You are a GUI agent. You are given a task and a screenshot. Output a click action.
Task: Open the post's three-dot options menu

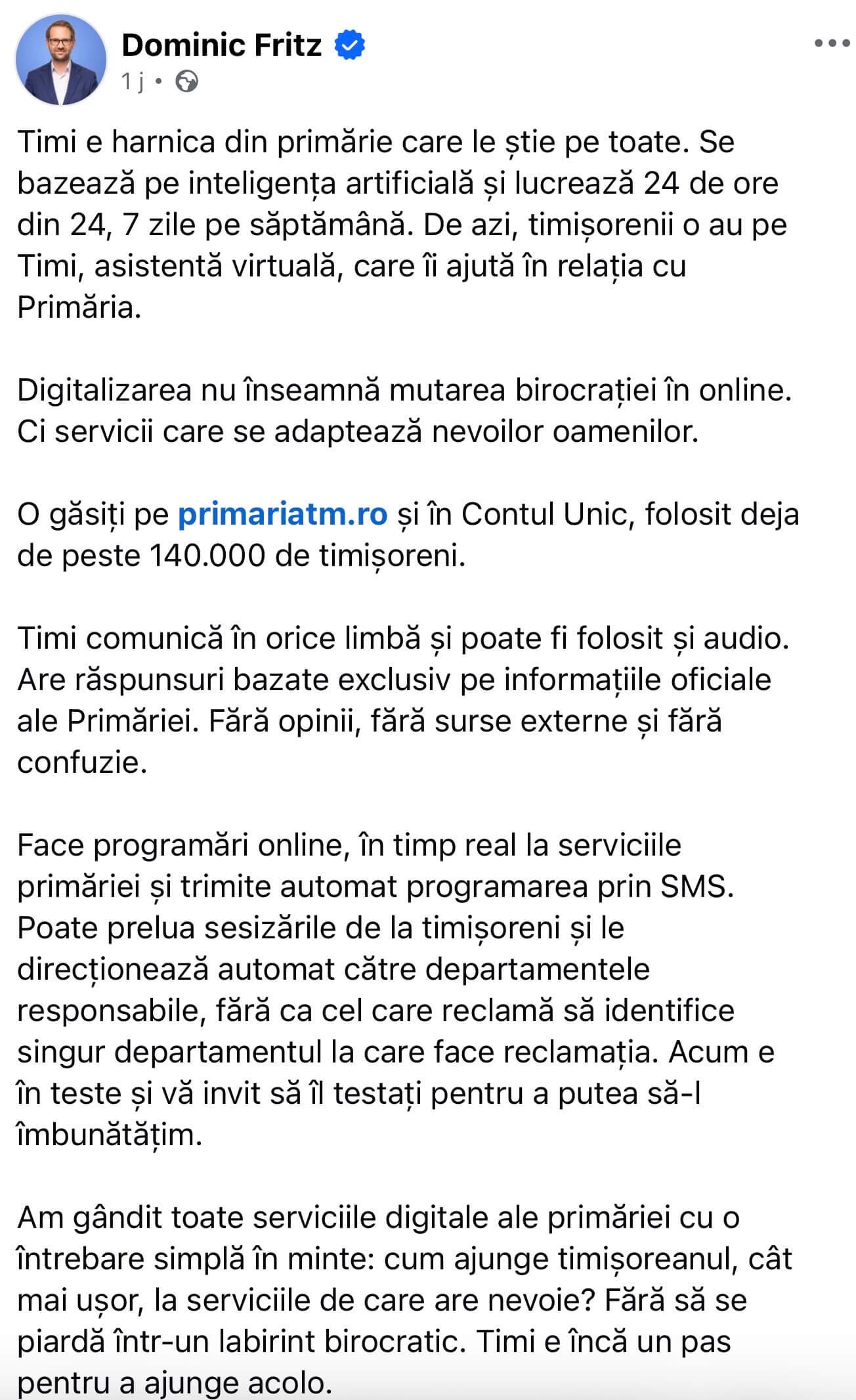[x=830, y=43]
